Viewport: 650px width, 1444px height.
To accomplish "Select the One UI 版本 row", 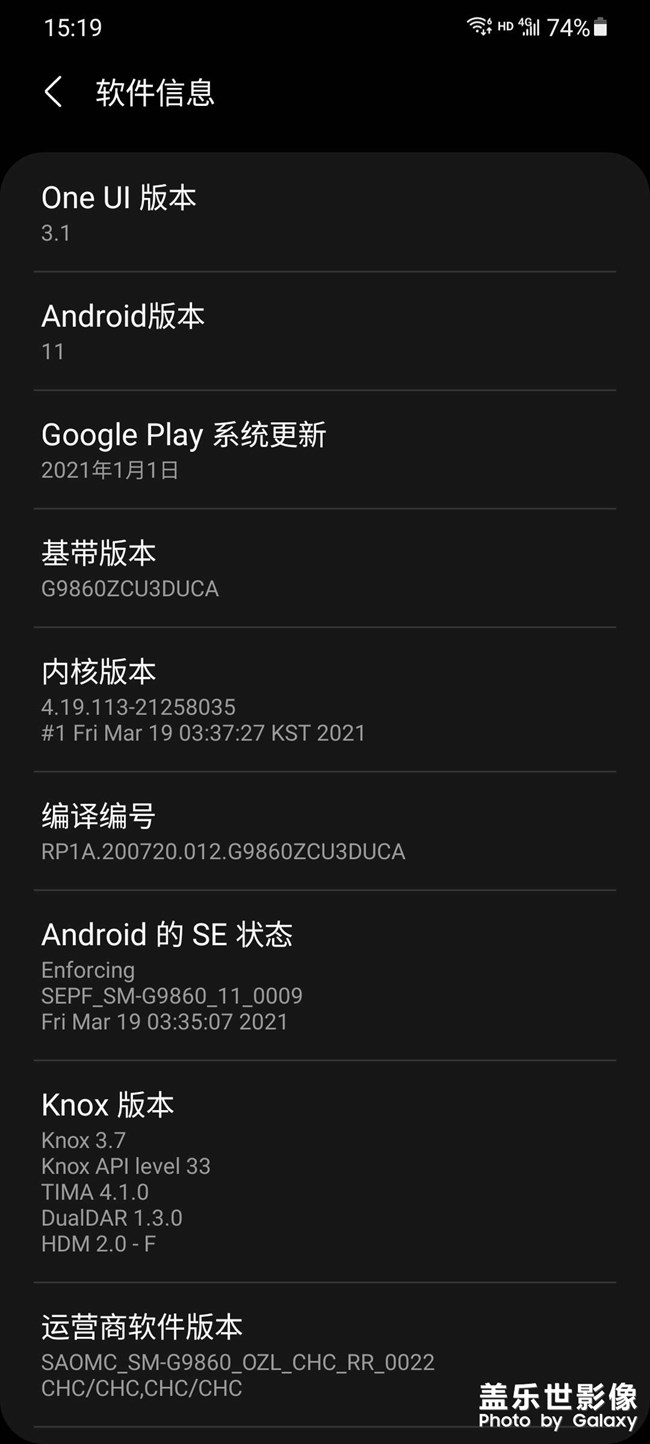I will pos(324,212).
